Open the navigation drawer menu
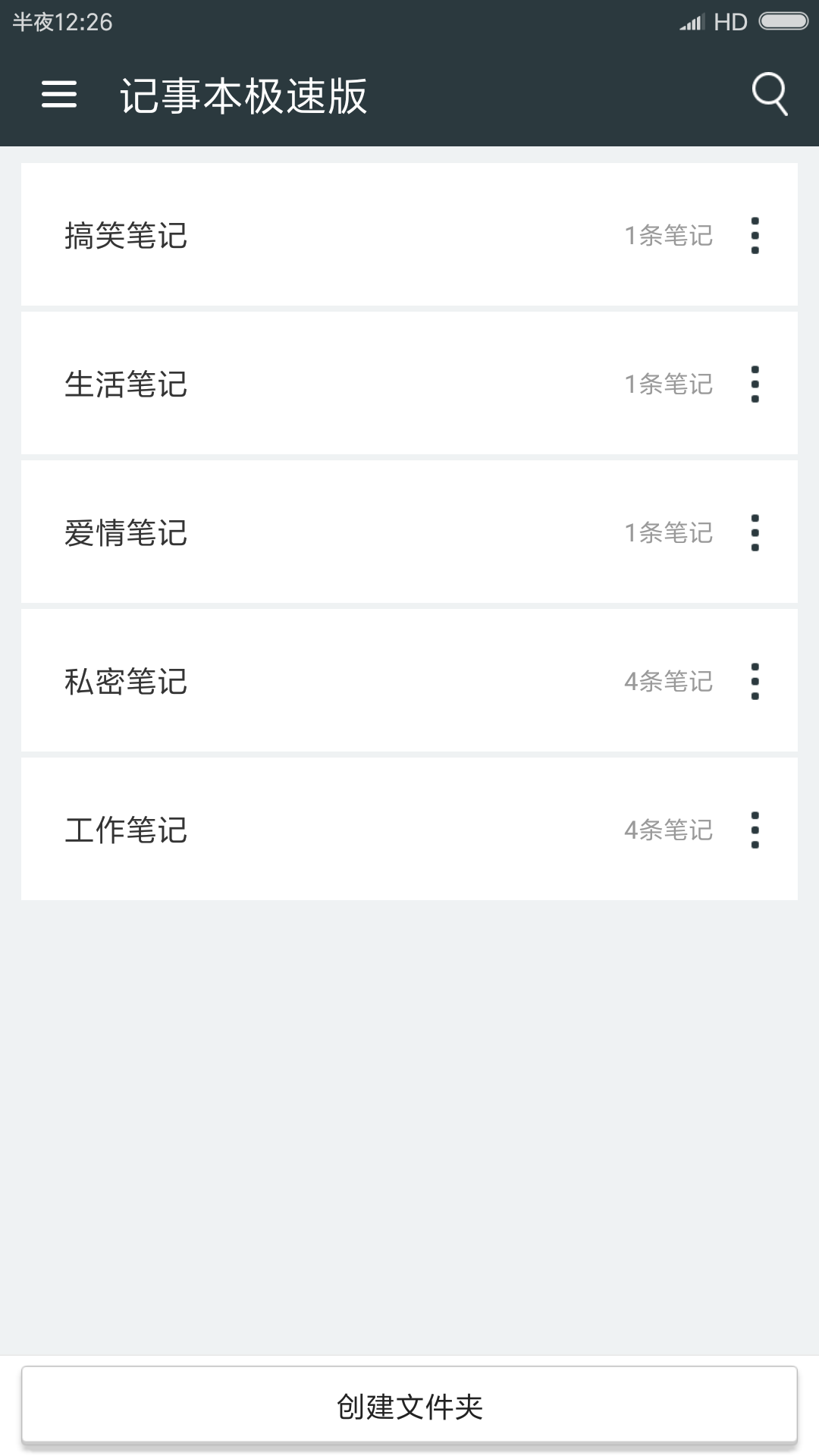This screenshot has height=1456, width=819. (x=58, y=95)
